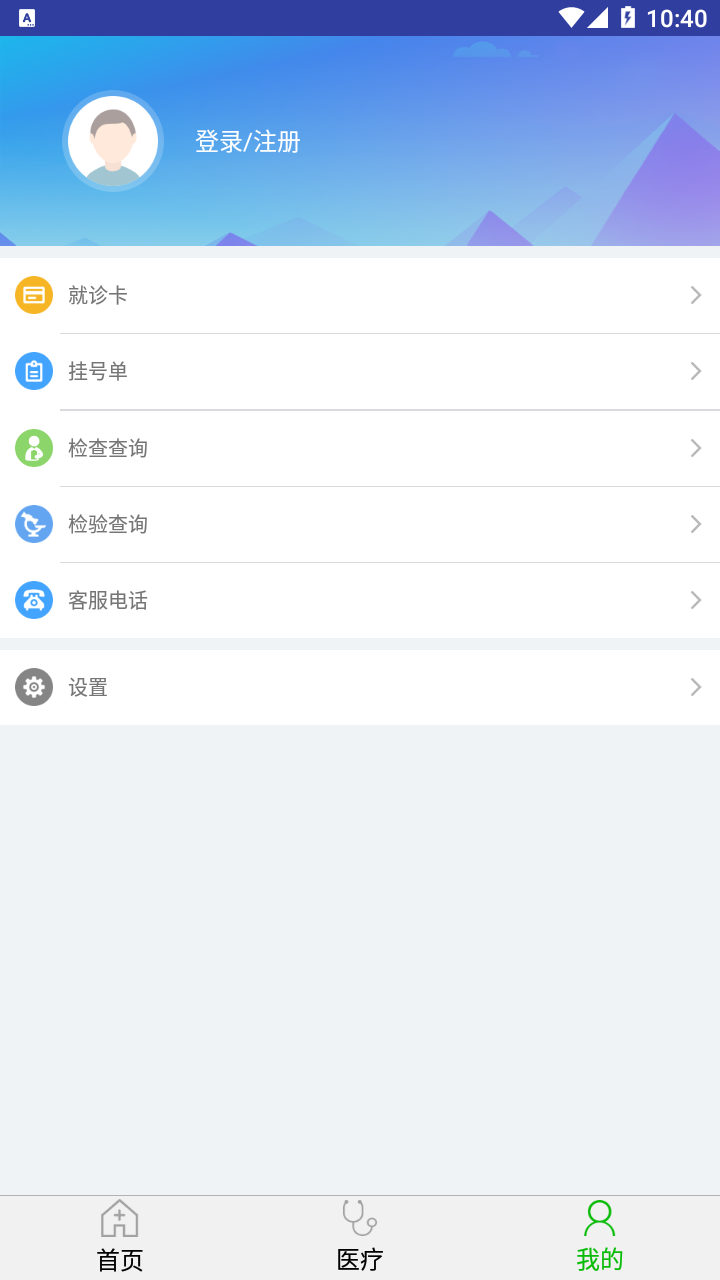Image resolution: width=720 pixels, height=1280 pixels.
Task: Expand the 就诊卡 row chevron
Action: click(695, 295)
